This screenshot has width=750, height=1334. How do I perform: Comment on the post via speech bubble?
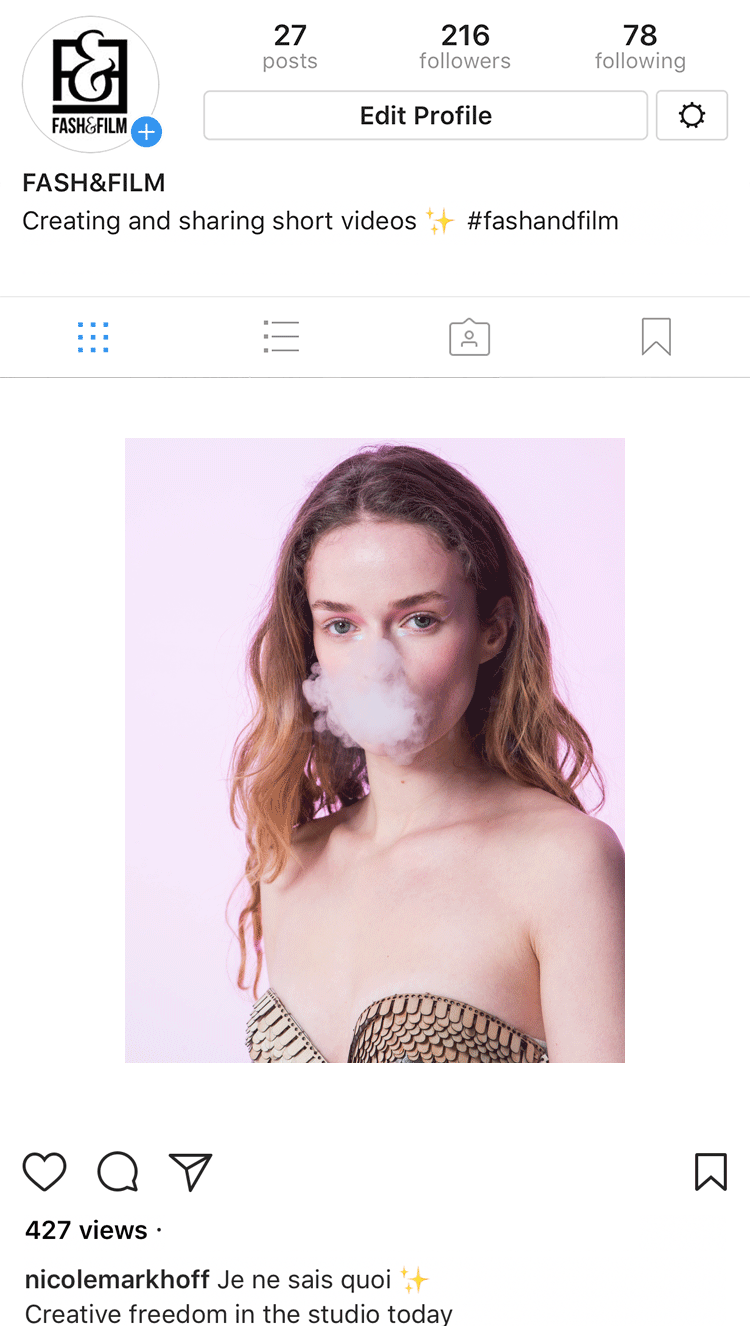tap(117, 1171)
